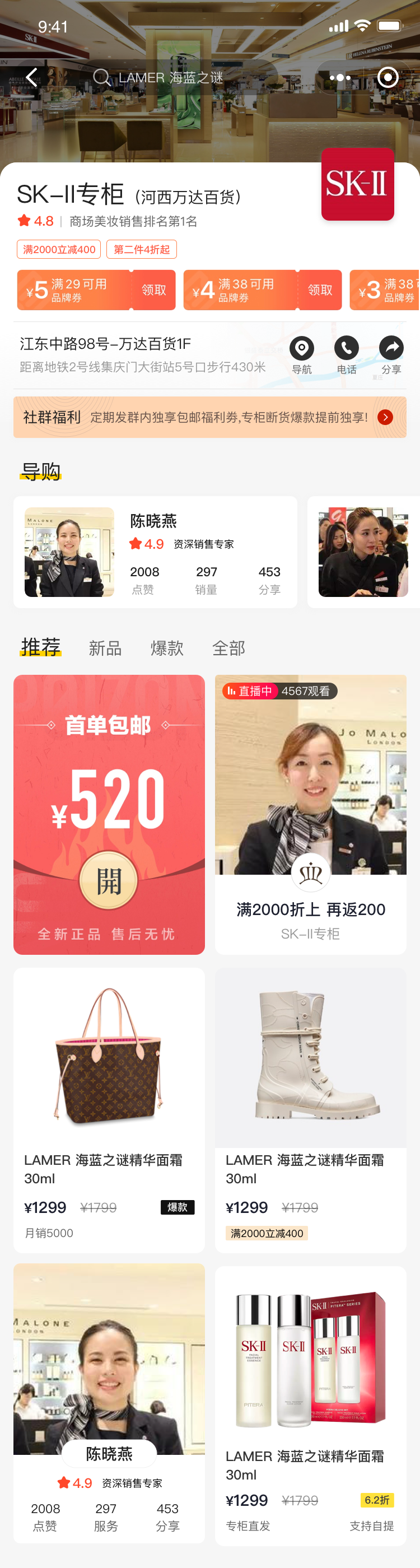This screenshot has height=1568, width=420.
Task: Open the 社群福利 banner
Action: [209, 417]
